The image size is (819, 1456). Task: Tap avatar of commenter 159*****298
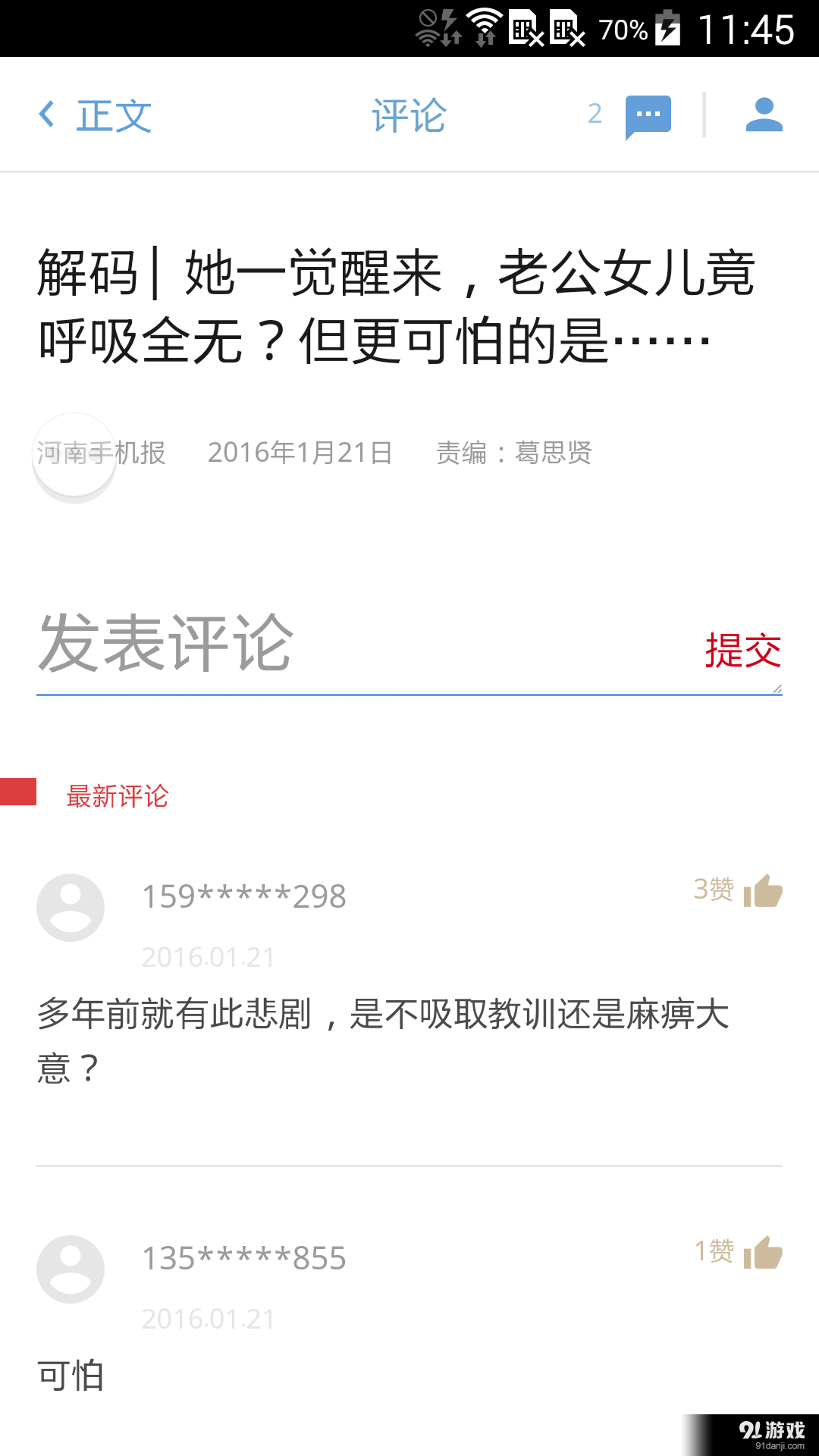click(71, 907)
